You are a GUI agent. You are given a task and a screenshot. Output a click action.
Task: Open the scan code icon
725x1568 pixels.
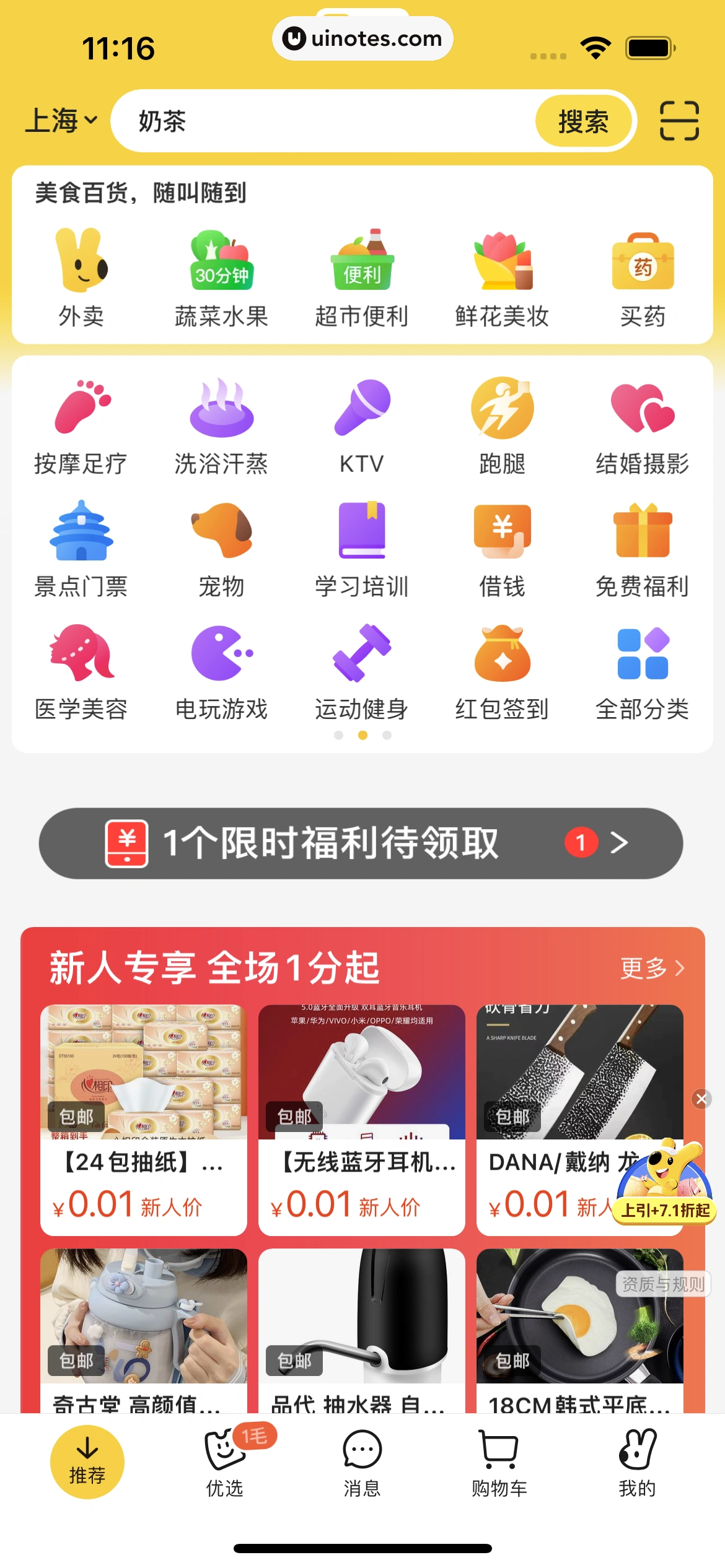[679, 121]
